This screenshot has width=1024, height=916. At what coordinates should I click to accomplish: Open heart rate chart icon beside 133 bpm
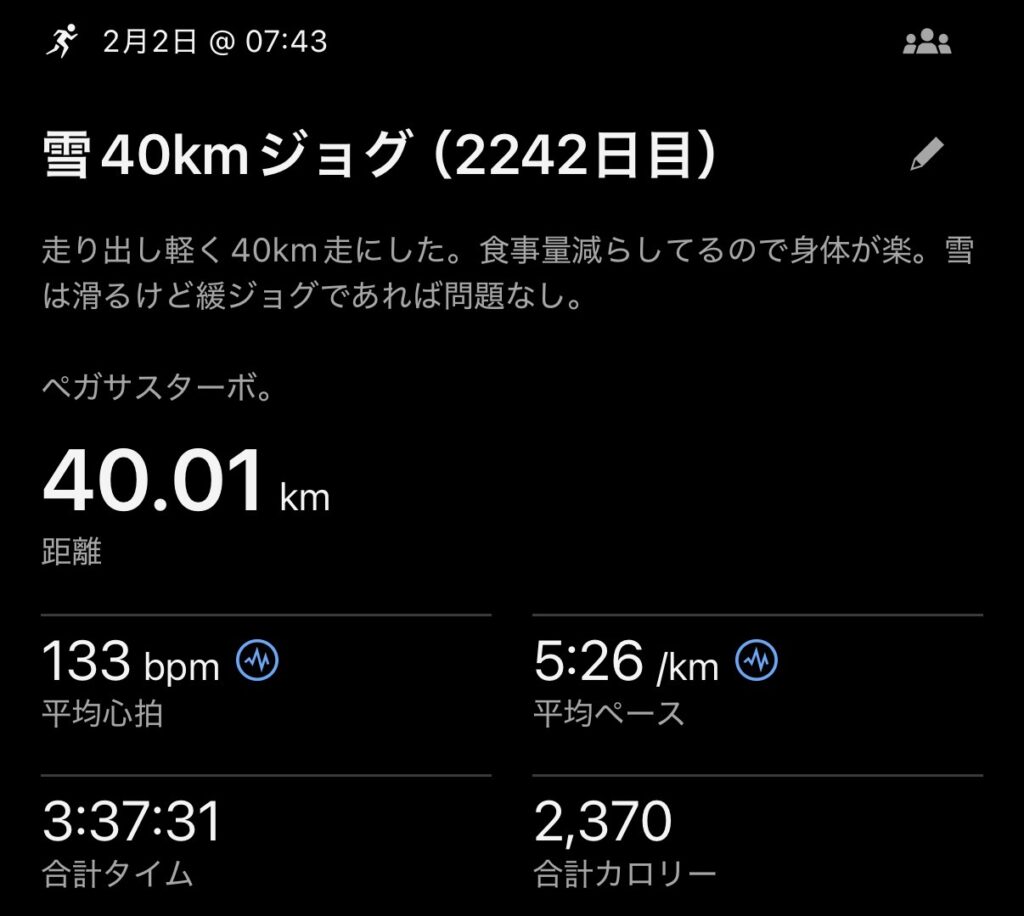(x=257, y=661)
